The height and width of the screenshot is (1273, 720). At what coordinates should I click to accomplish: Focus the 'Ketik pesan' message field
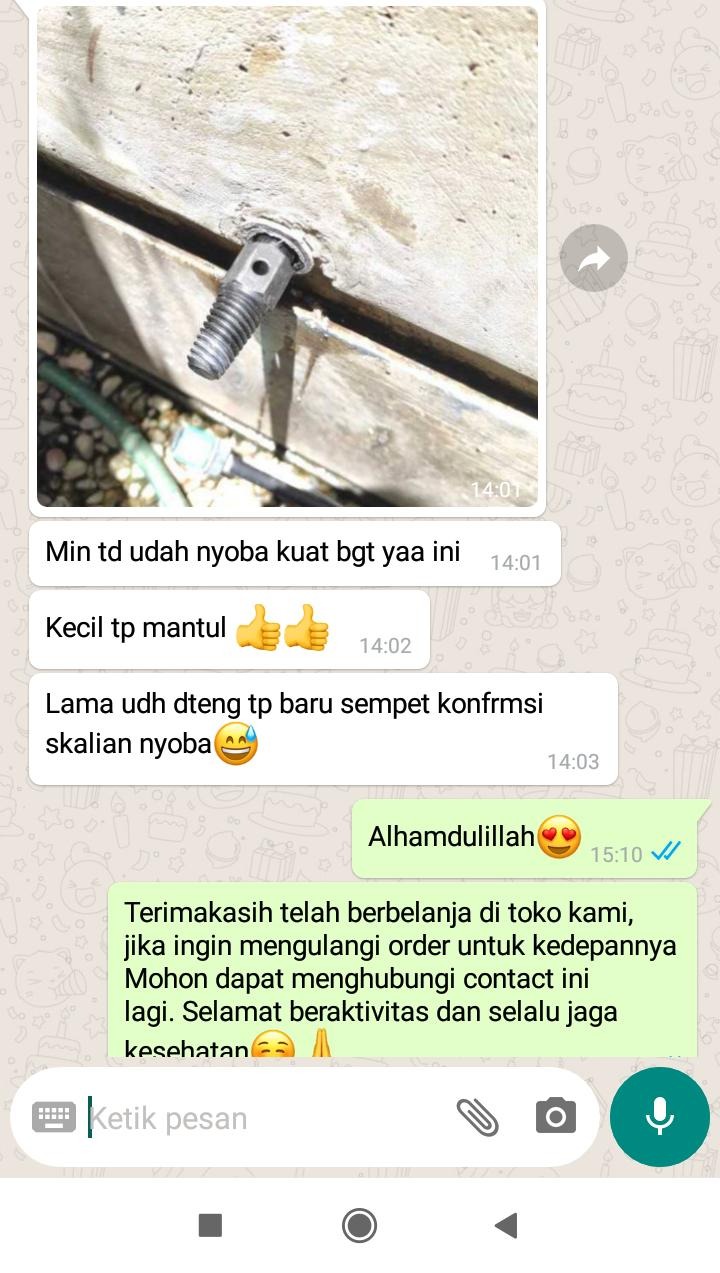tap(260, 1118)
